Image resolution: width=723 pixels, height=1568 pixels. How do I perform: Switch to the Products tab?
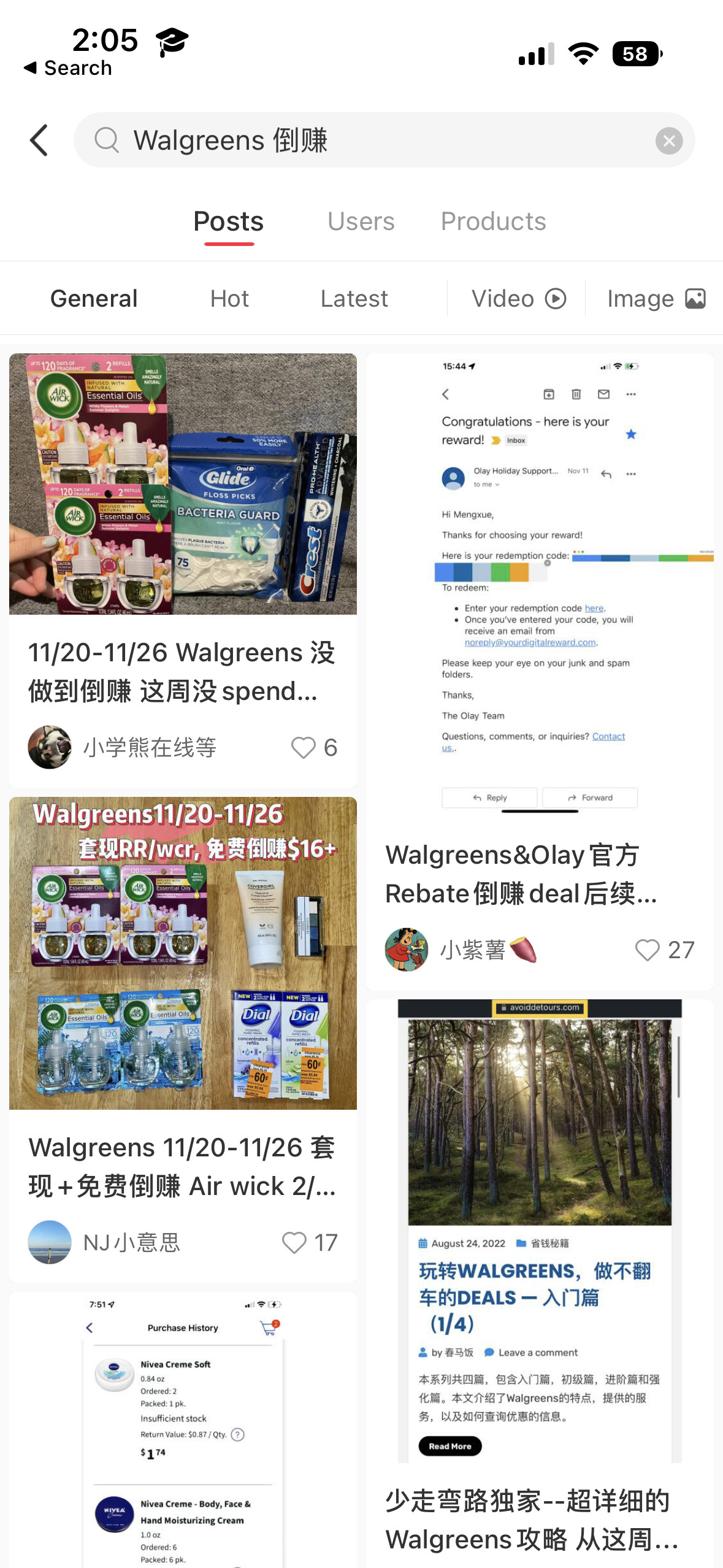[494, 221]
